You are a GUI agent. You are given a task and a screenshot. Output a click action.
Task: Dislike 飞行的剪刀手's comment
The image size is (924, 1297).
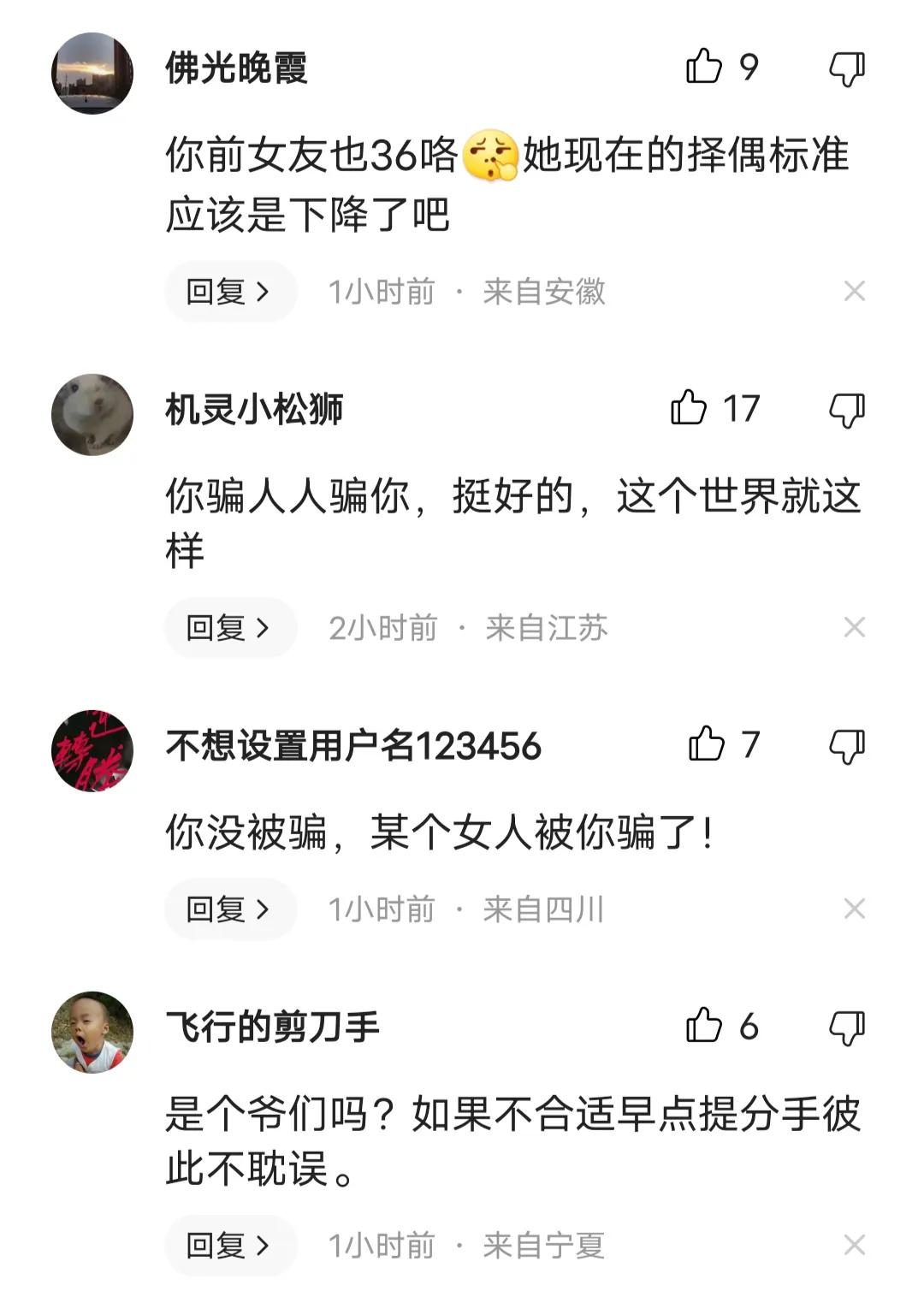pyautogui.click(x=847, y=1028)
